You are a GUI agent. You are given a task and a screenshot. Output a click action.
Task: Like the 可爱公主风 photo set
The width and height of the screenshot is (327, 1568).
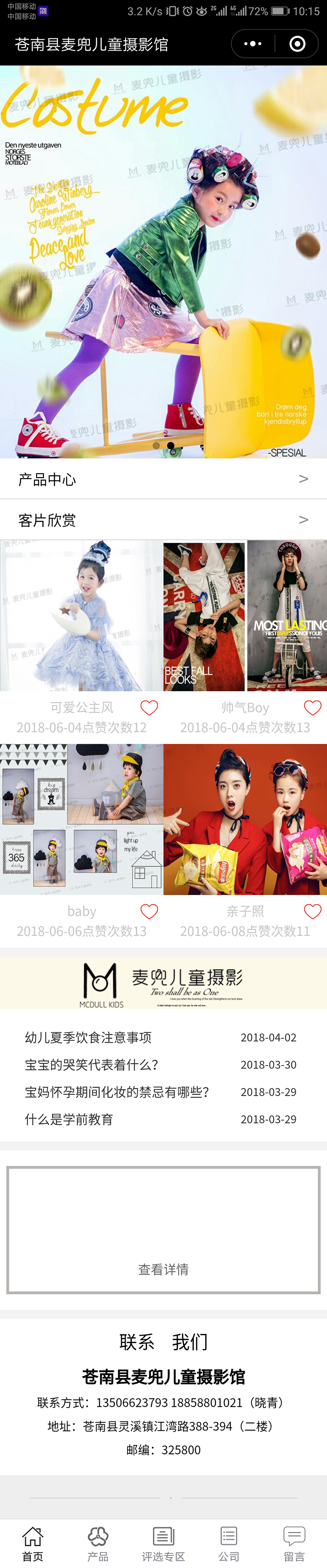point(149,707)
